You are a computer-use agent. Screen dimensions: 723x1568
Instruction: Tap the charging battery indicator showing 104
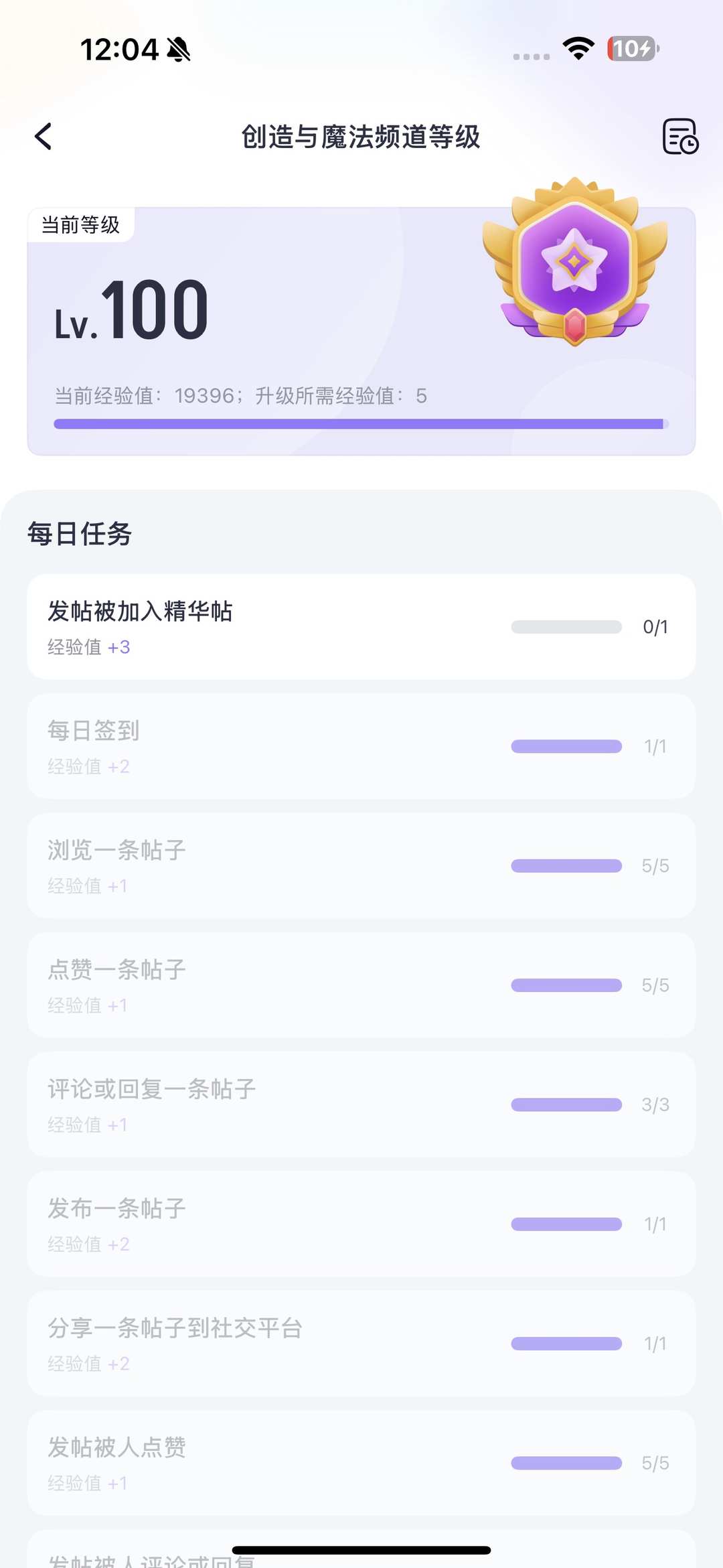pos(632,48)
